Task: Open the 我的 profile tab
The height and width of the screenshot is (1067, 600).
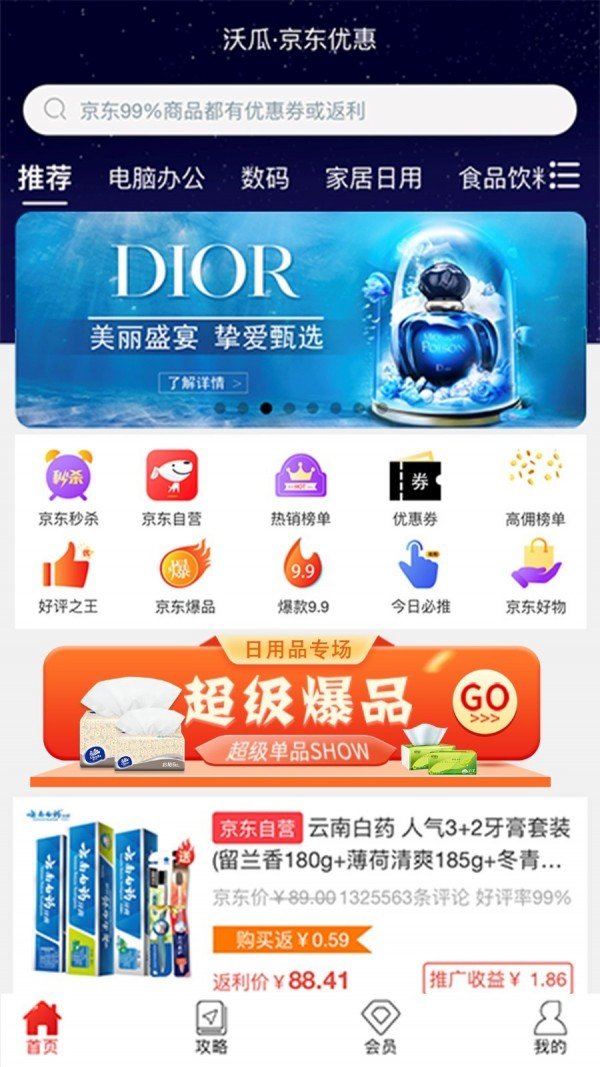Action: tap(550, 1028)
